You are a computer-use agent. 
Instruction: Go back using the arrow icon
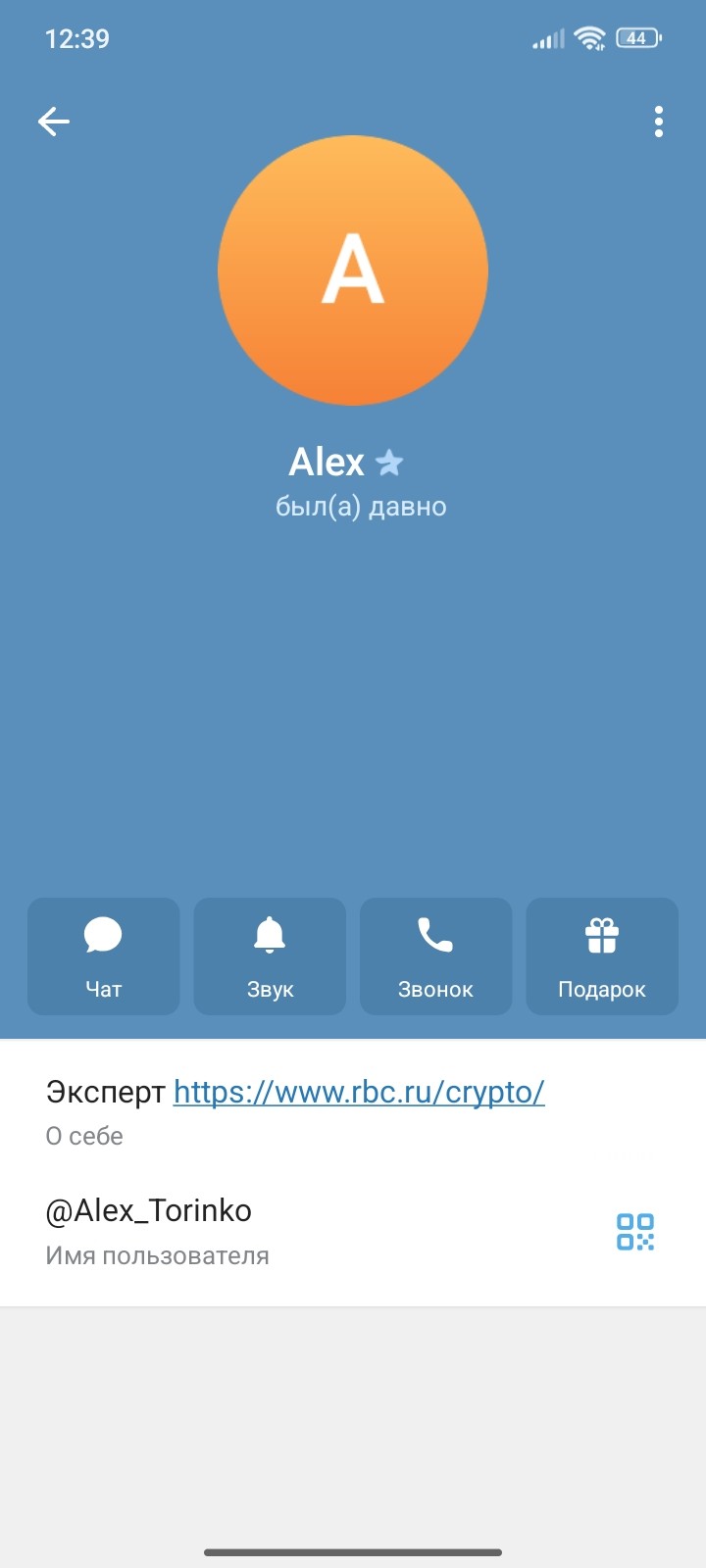point(54,122)
